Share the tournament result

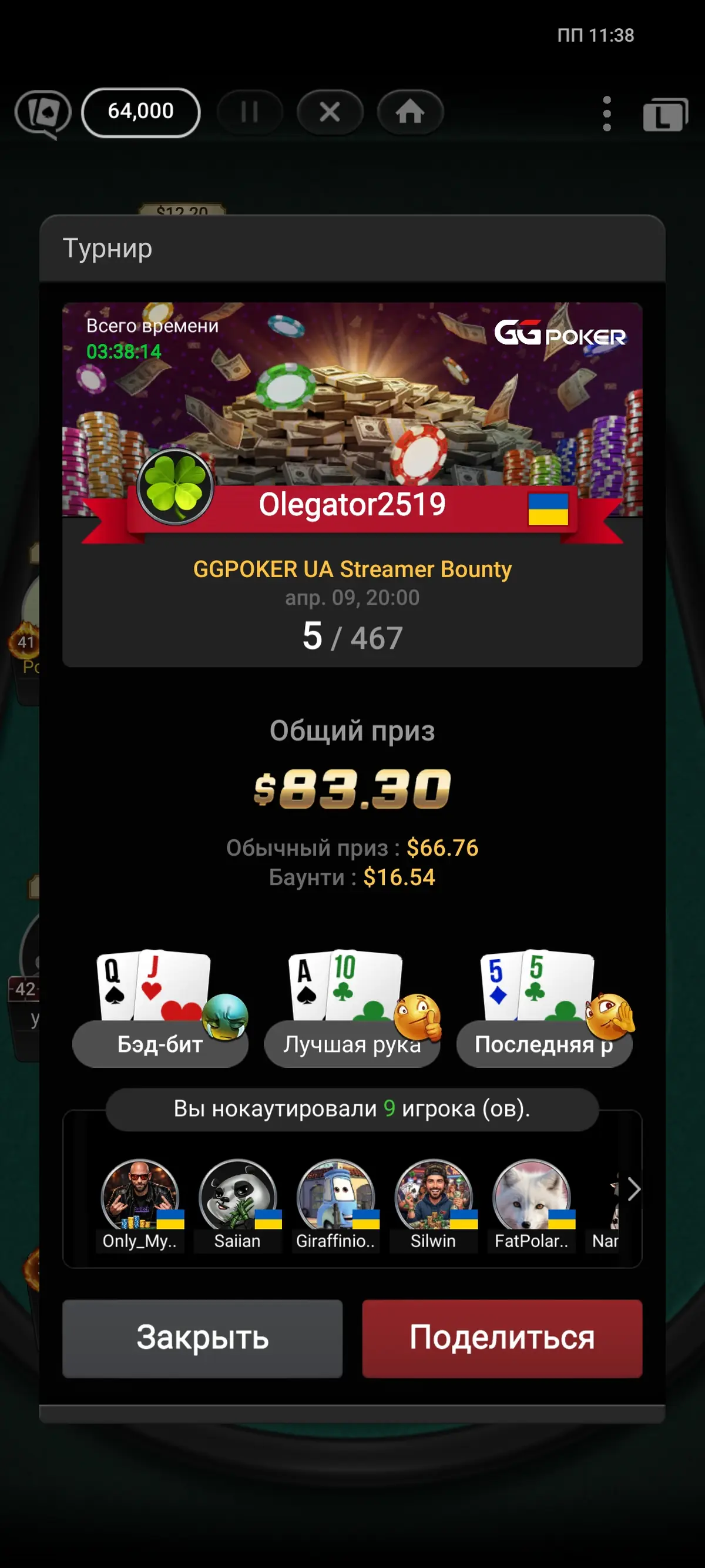point(502,1338)
